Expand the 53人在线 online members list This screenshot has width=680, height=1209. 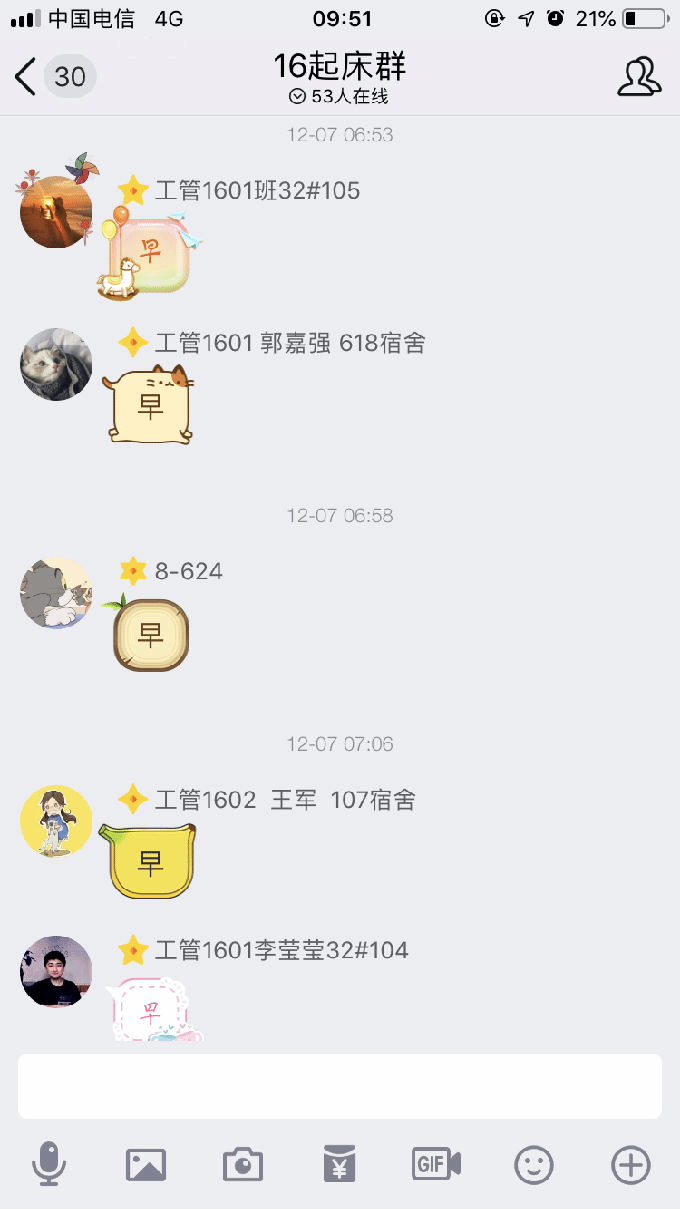tap(340, 97)
